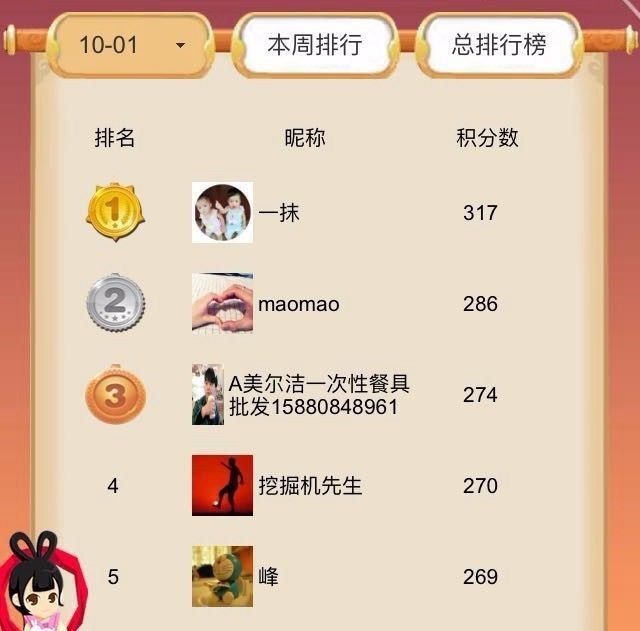Open the 10-01 date dropdown
The width and height of the screenshot is (640, 631).
(131, 45)
